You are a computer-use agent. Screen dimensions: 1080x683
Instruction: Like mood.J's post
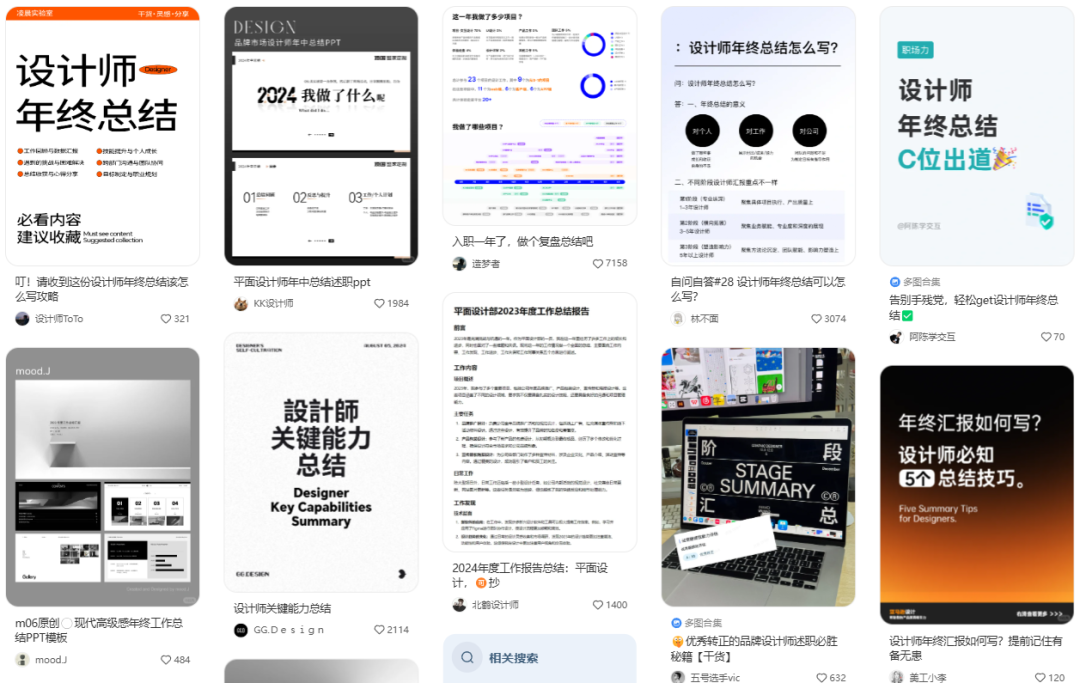click(166, 660)
